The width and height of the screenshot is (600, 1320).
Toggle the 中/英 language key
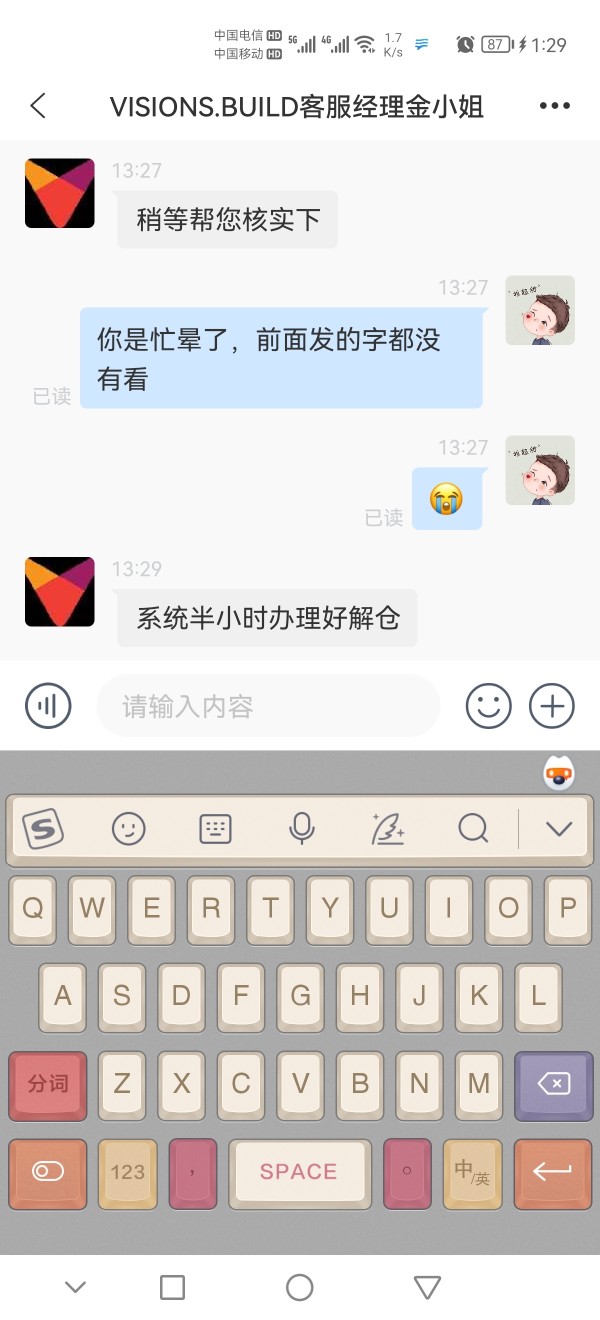click(x=472, y=1172)
